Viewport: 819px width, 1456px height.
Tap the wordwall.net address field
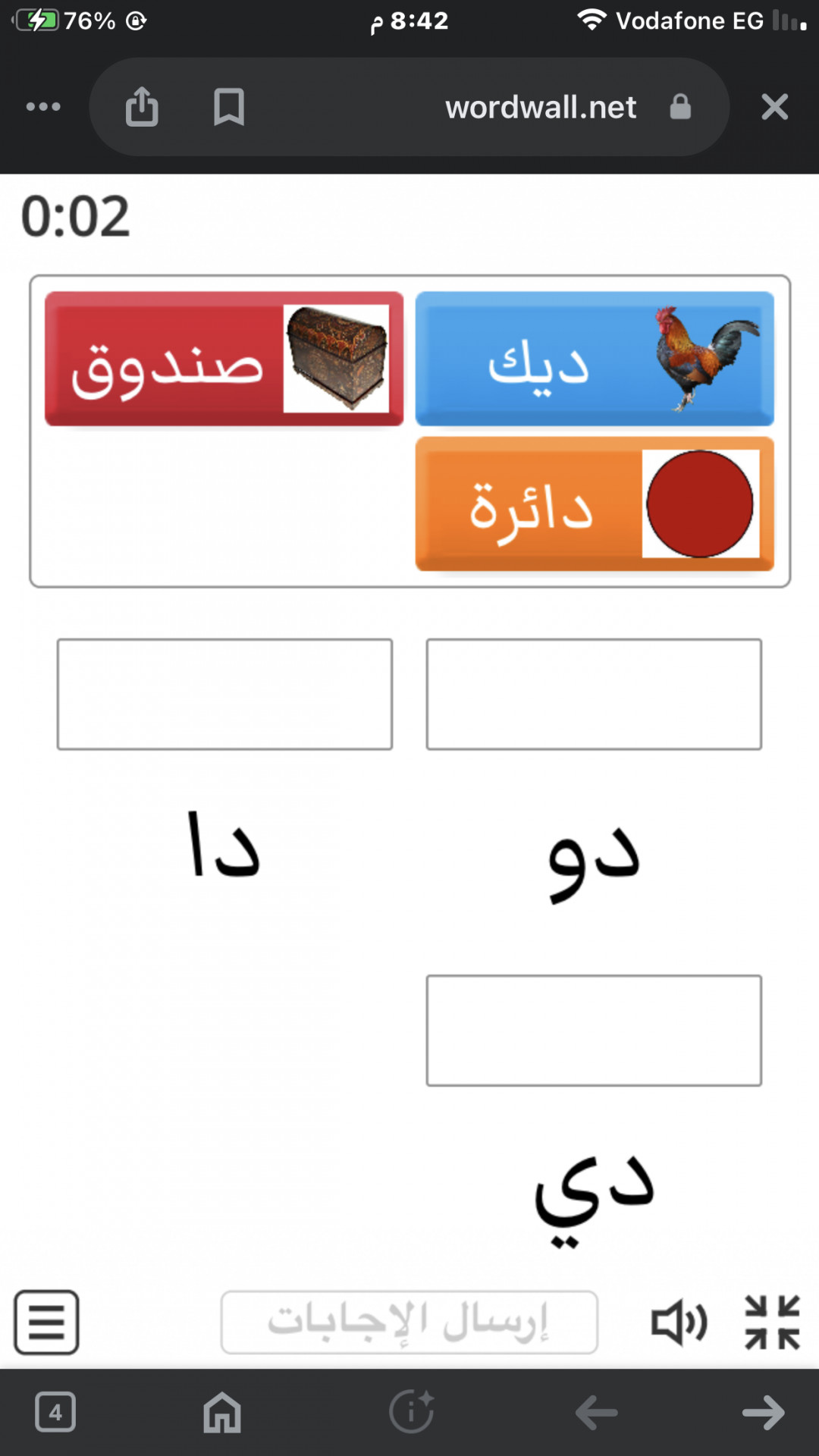540,107
